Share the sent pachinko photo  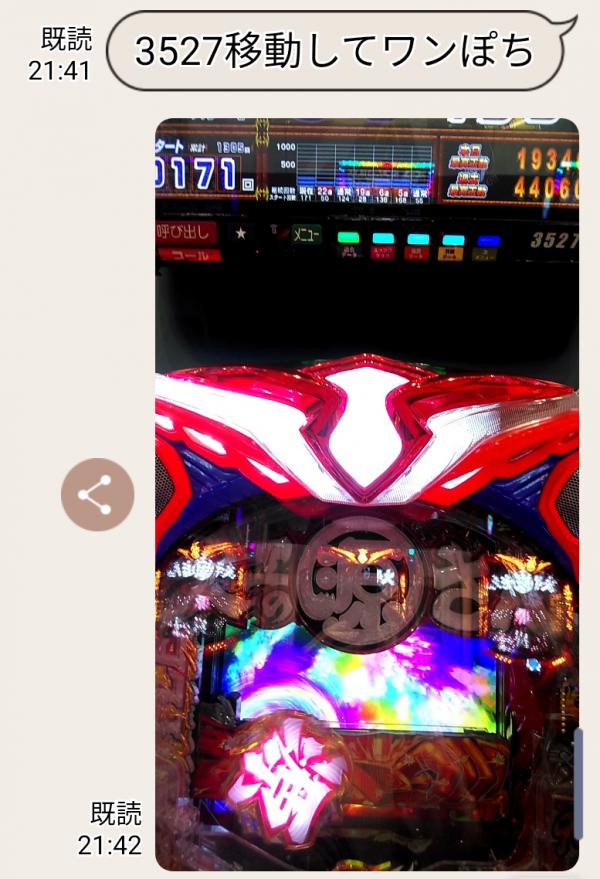[x=97, y=494]
